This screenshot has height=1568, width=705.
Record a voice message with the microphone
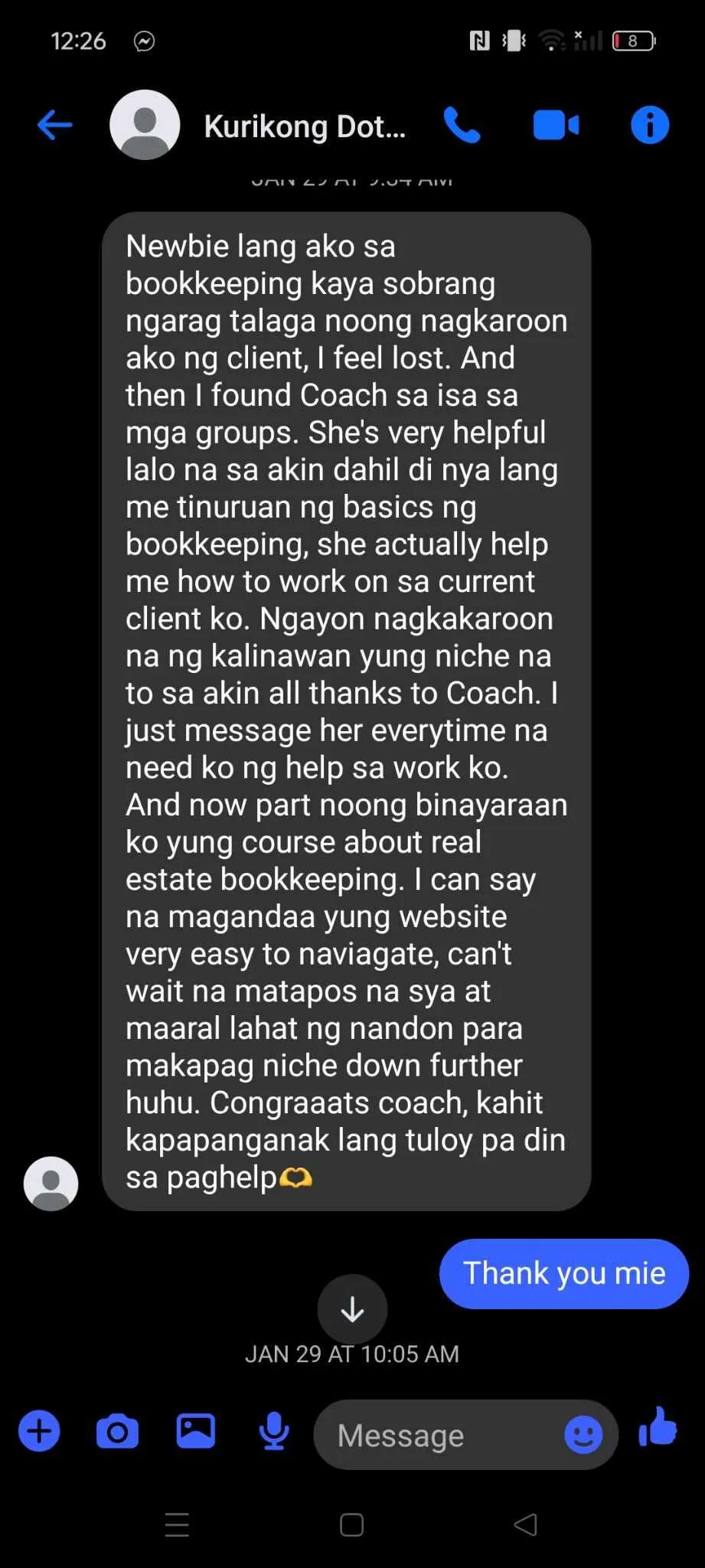coord(274,1431)
